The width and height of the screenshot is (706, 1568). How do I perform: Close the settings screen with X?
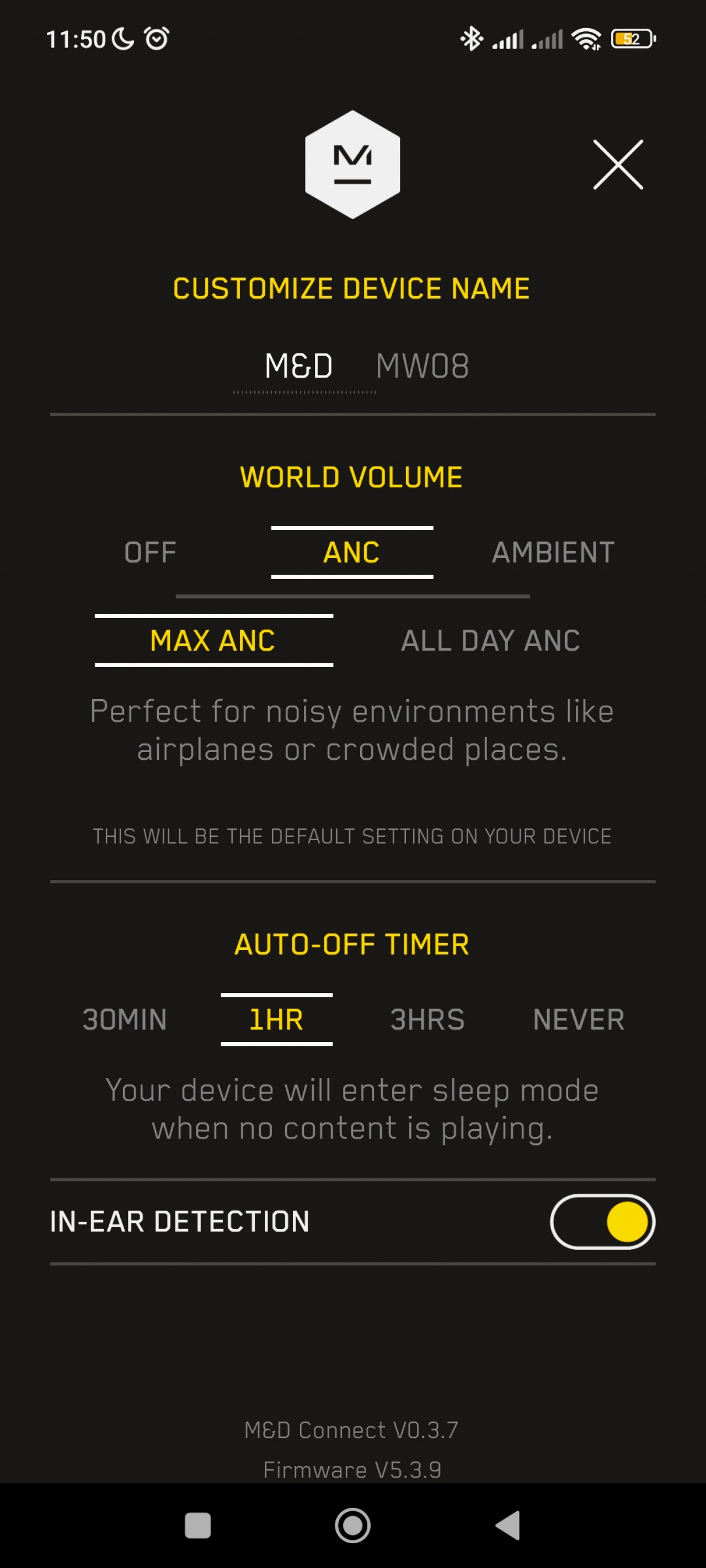618,164
